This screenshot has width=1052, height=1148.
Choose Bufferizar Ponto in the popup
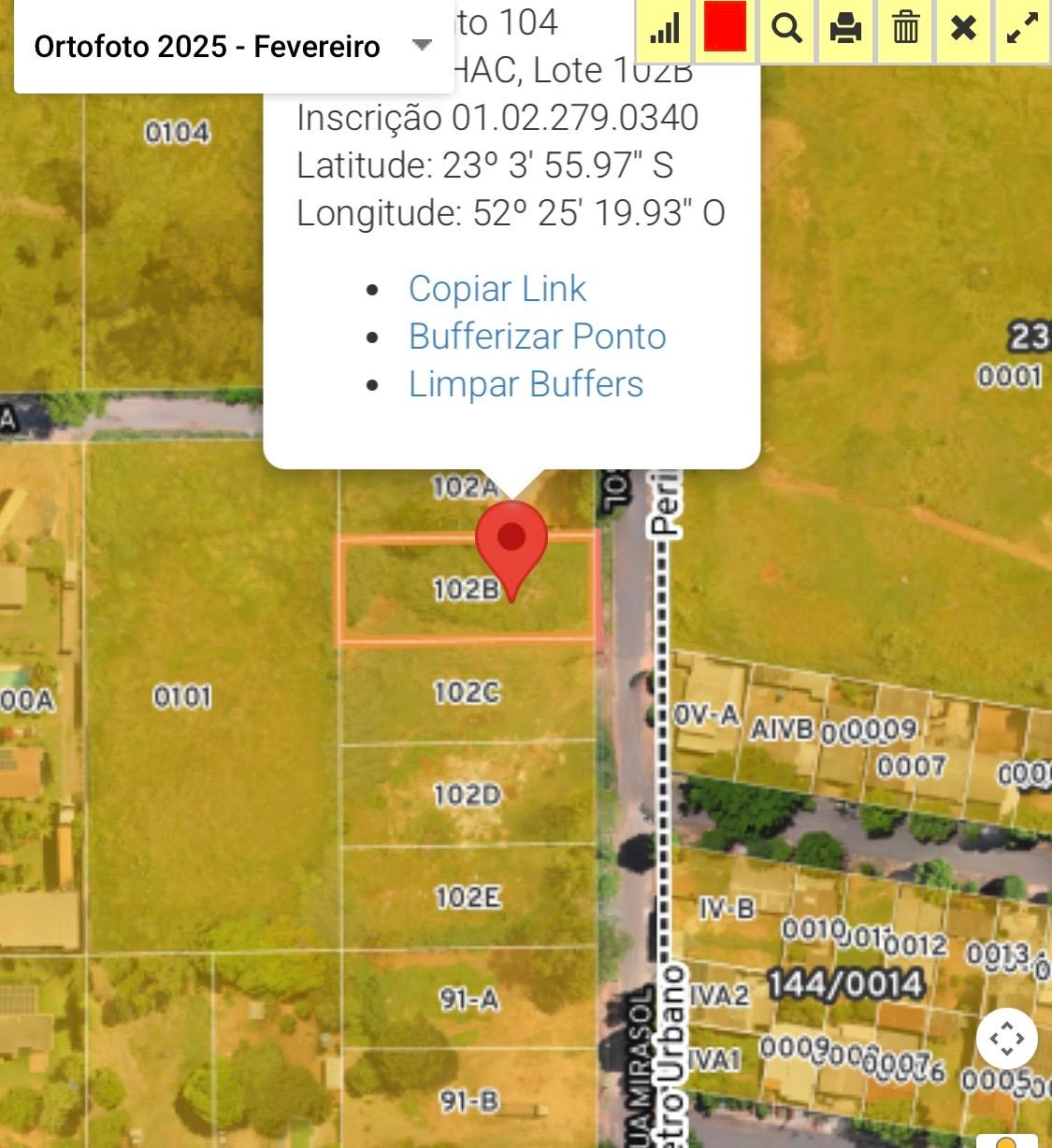point(537,337)
